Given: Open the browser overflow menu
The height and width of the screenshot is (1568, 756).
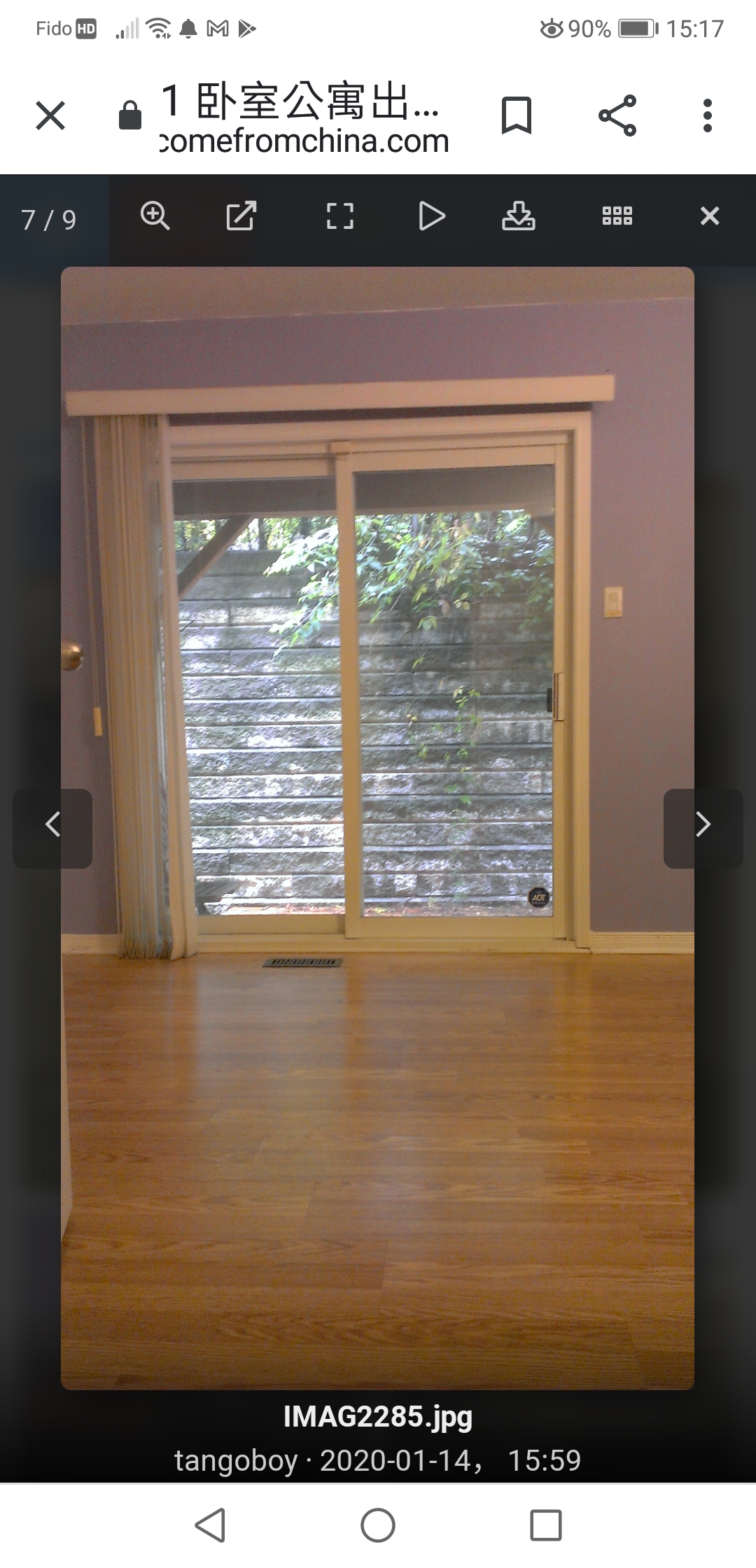Looking at the screenshot, I should tap(708, 115).
